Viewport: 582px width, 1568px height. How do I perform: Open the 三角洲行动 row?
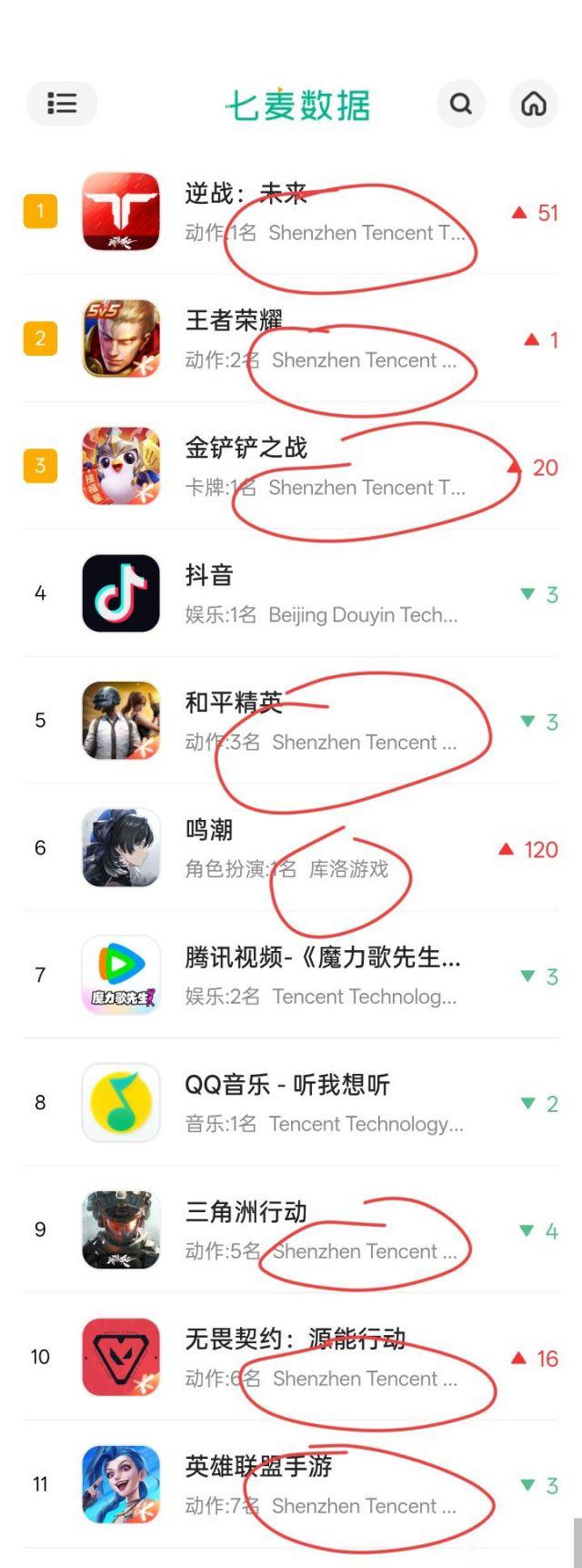246,1212
